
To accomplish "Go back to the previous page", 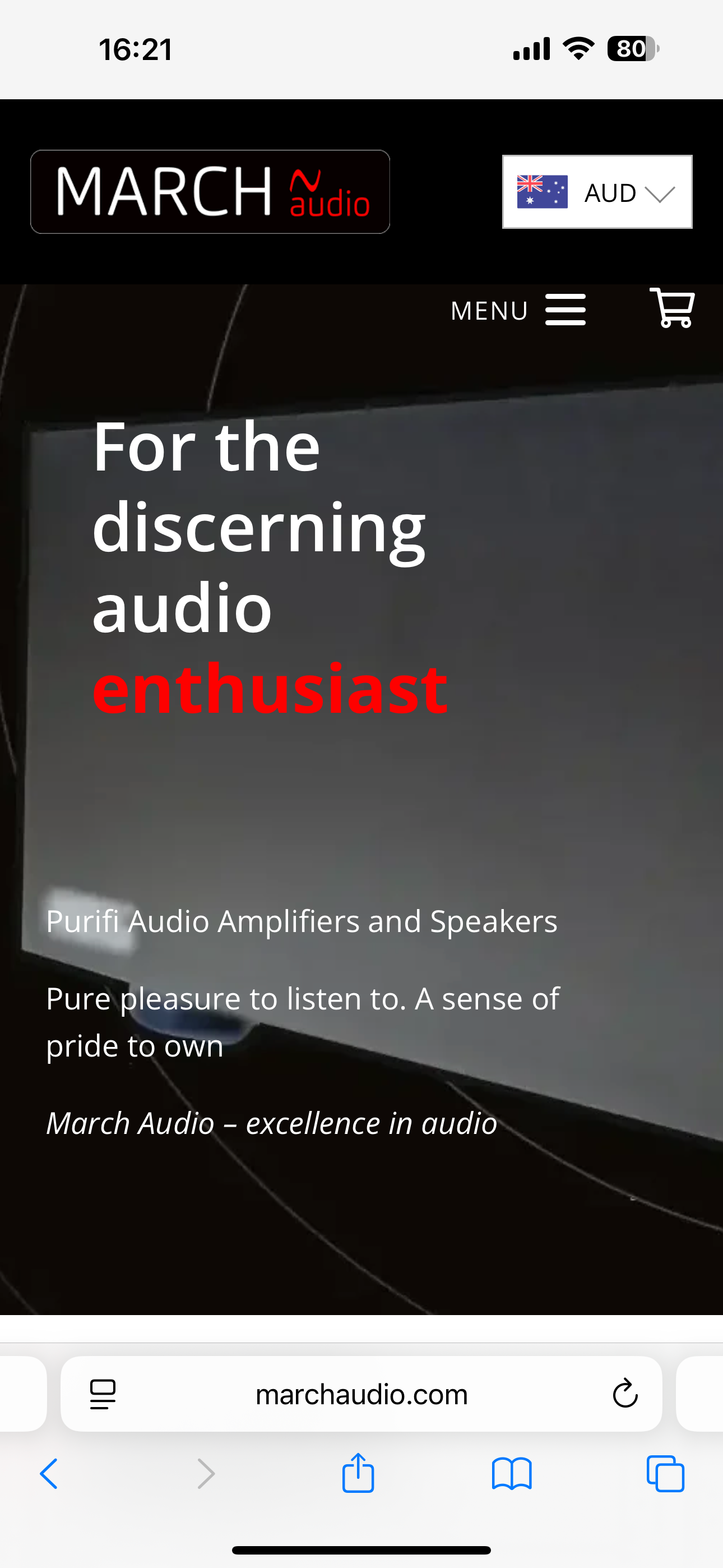I will point(49,1474).
